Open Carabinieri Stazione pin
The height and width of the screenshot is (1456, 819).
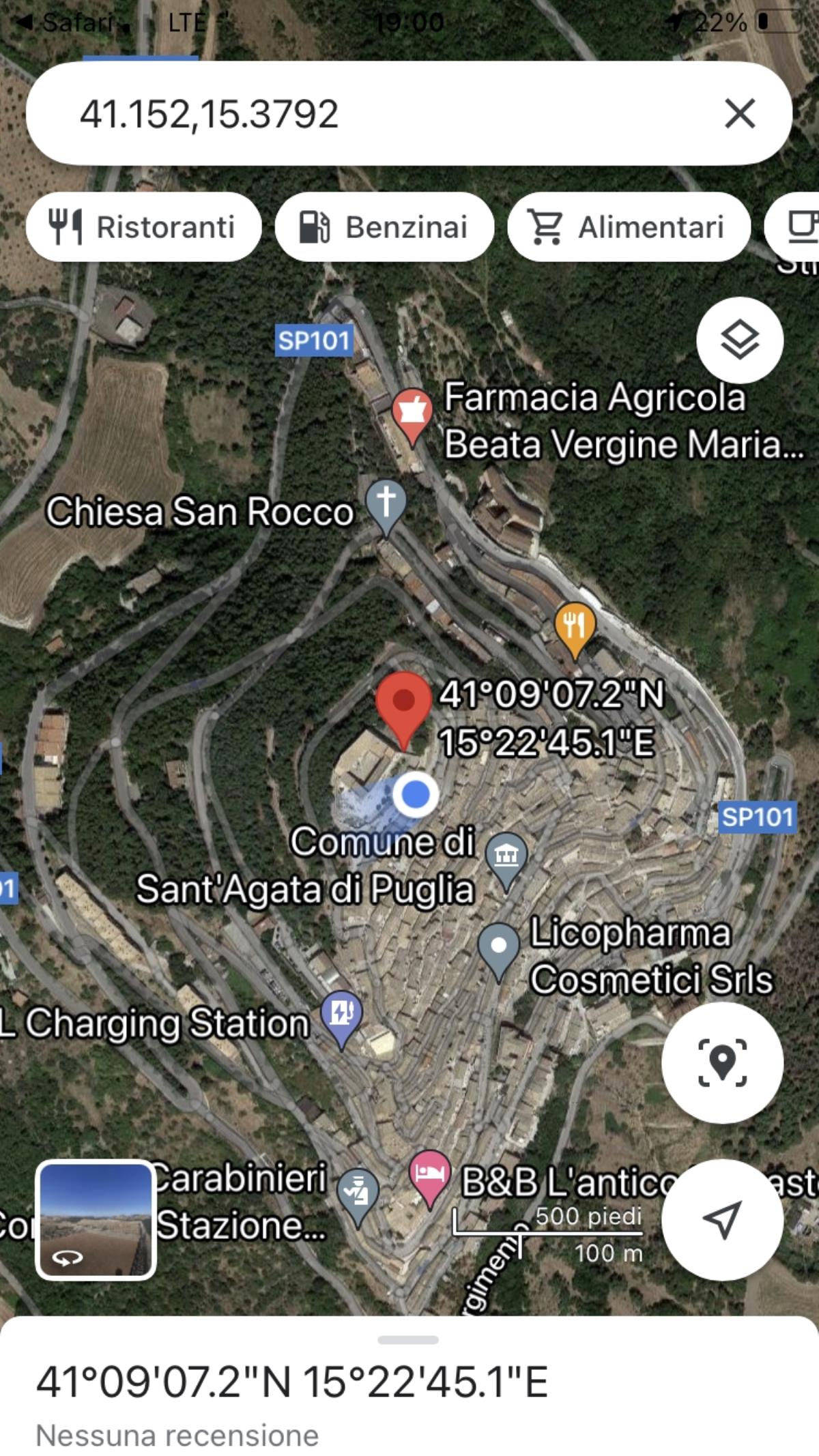point(358,1194)
